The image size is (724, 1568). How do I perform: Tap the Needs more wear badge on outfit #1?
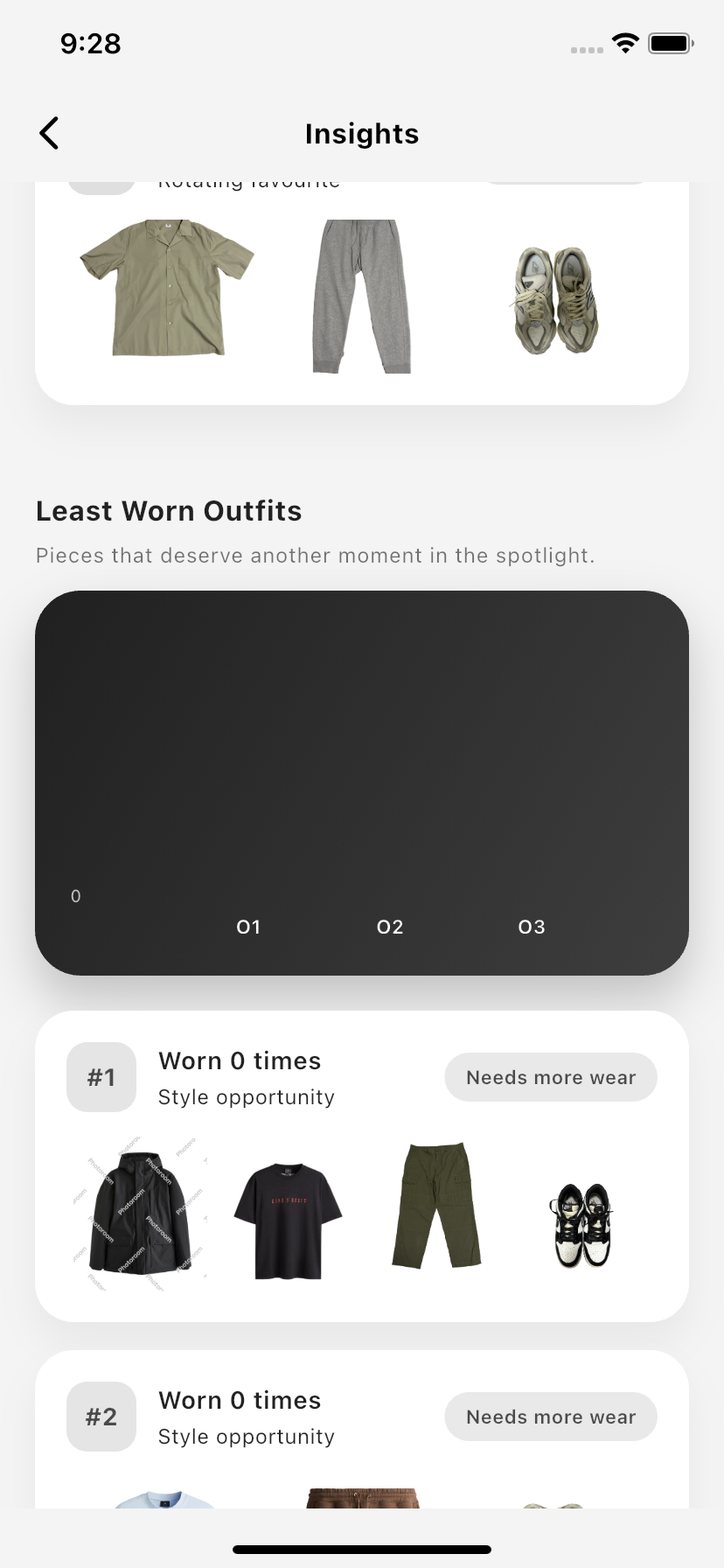[550, 1077]
